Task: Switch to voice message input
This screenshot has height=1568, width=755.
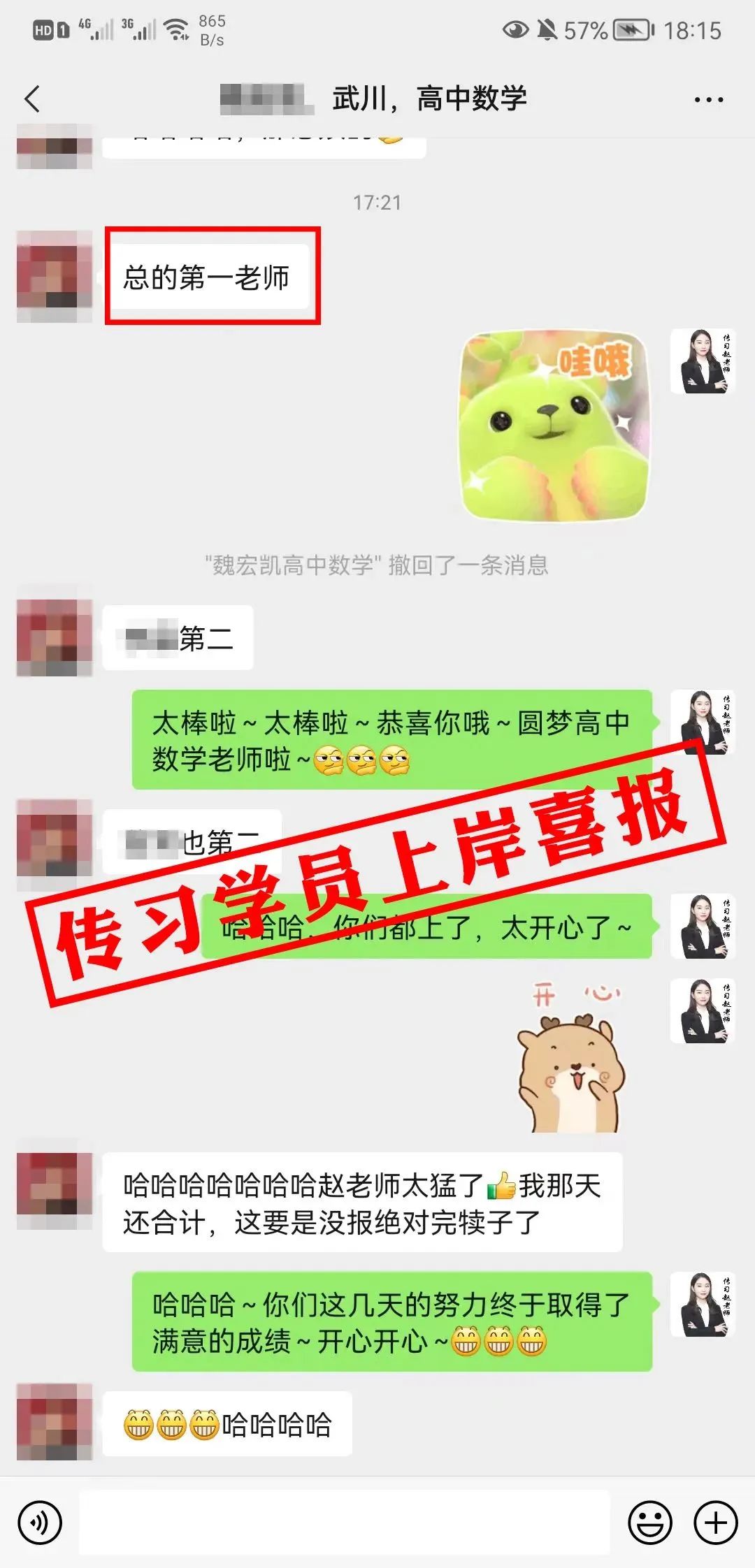Action: coord(40,1523)
